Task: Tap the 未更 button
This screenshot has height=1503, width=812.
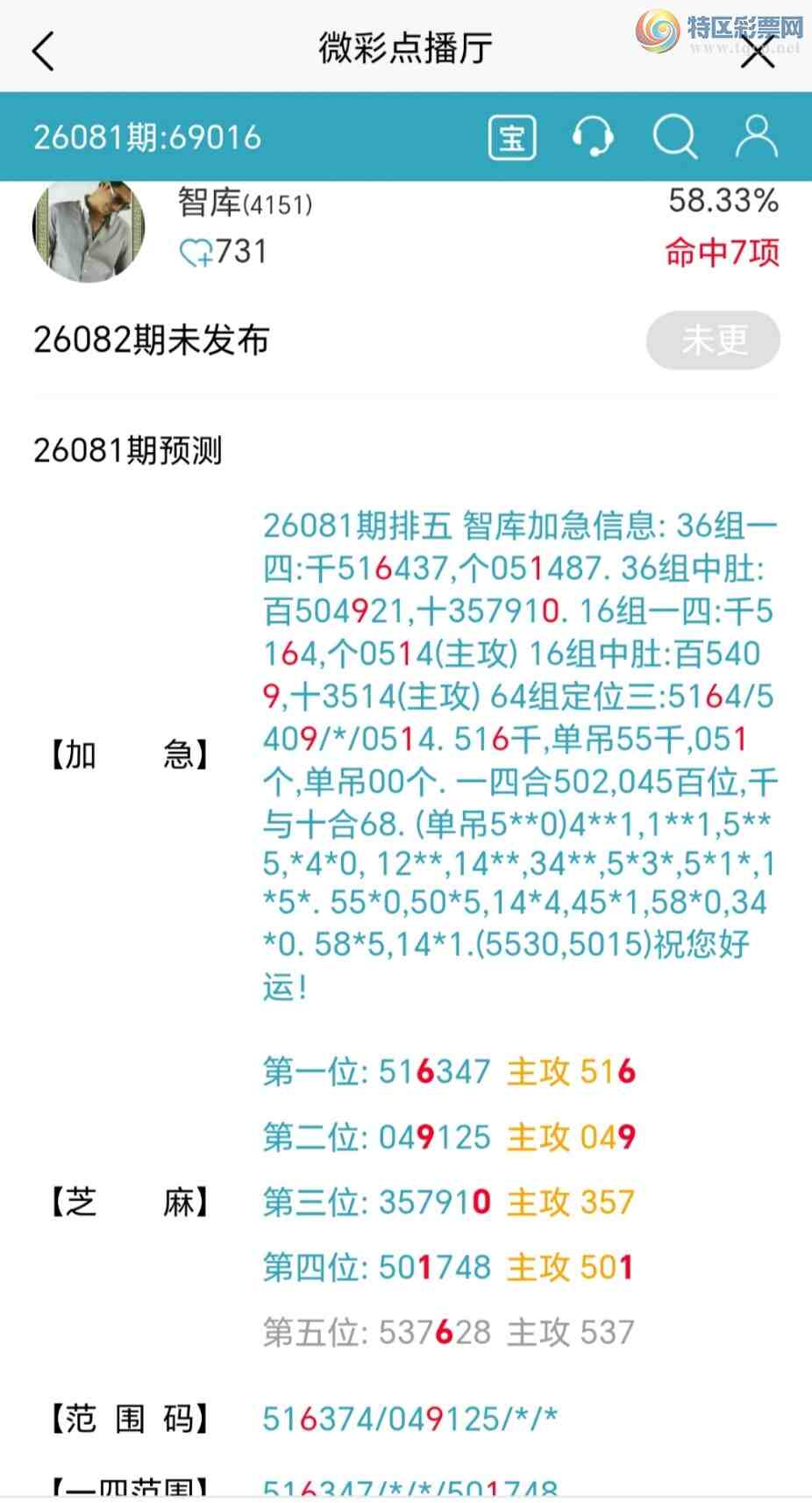Action: tap(713, 340)
